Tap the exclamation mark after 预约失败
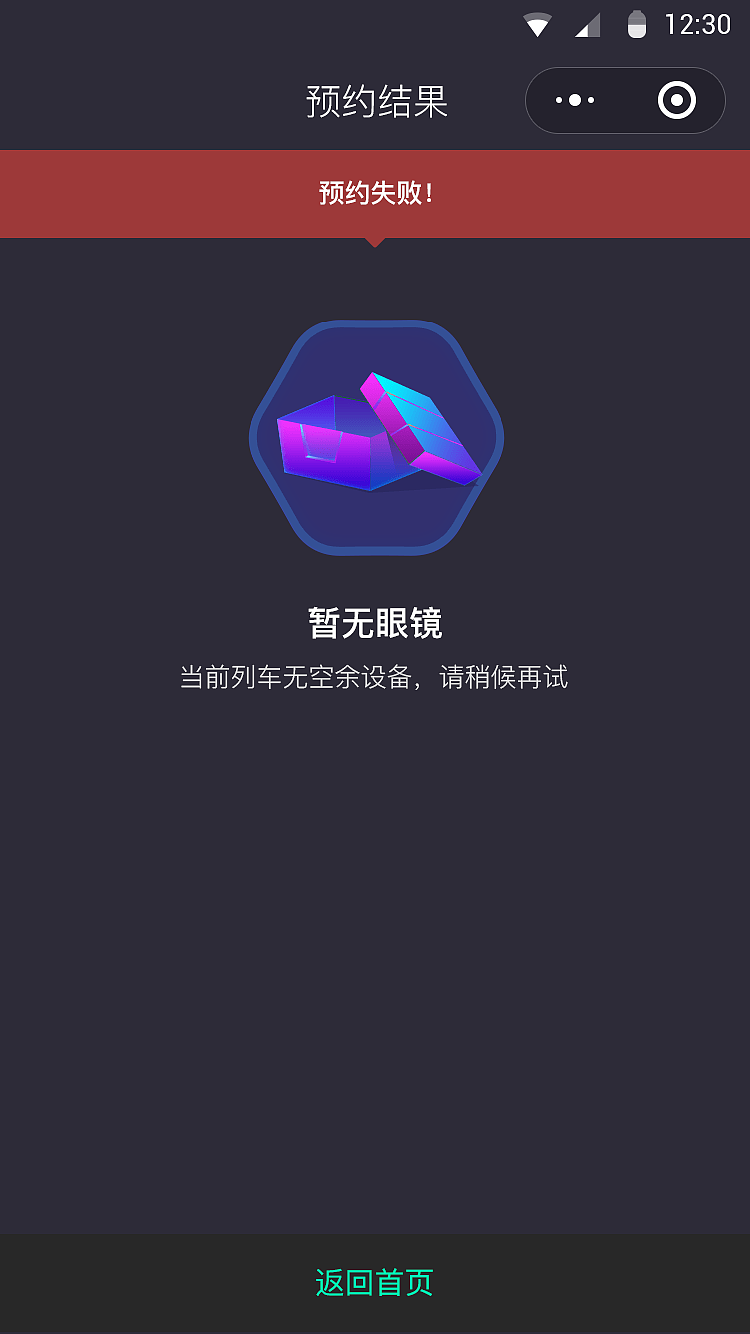The width and height of the screenshot is (750, 1334). pos(428,193)
